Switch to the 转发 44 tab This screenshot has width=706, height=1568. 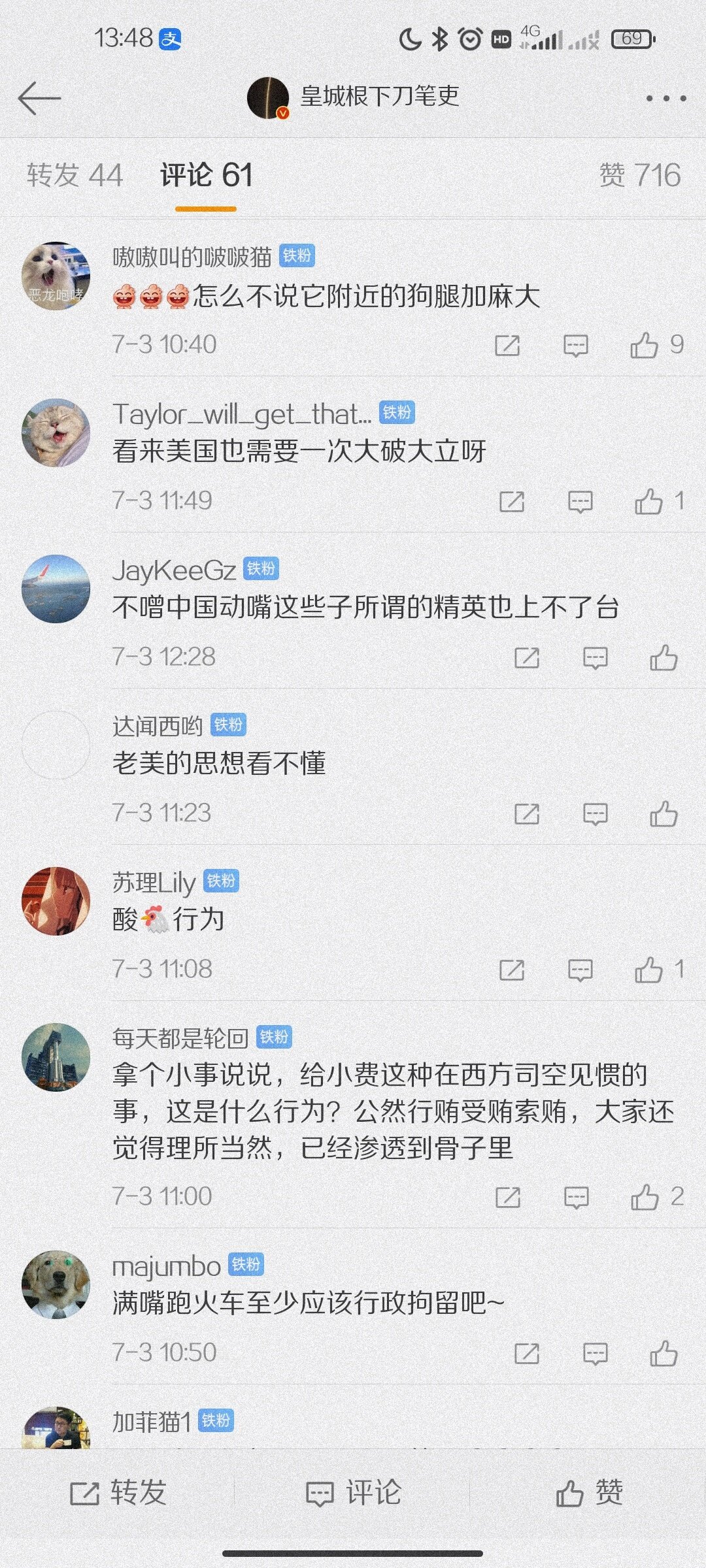click(x=75, y=175)
